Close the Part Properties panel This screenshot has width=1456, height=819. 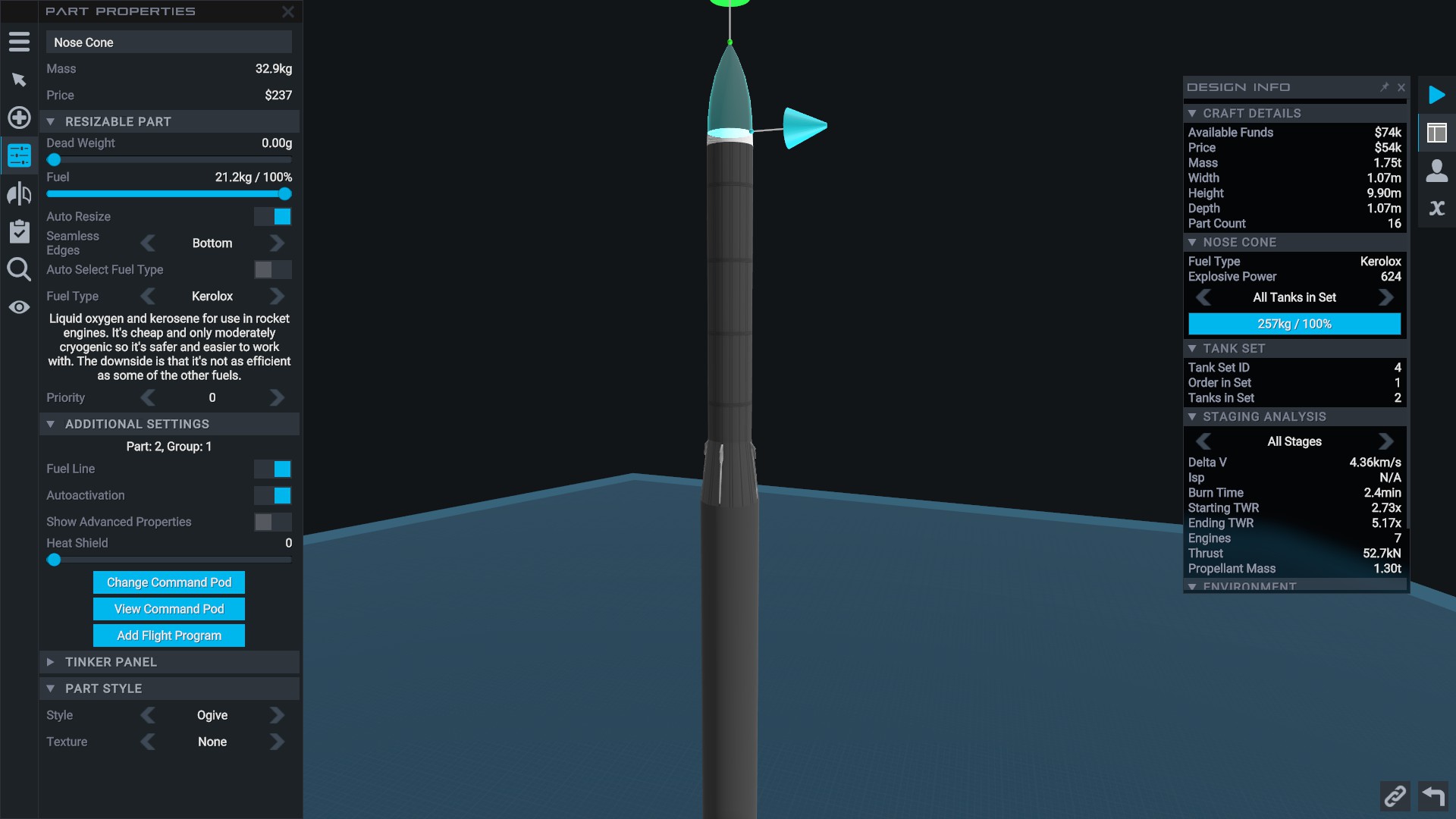point(287,11)
